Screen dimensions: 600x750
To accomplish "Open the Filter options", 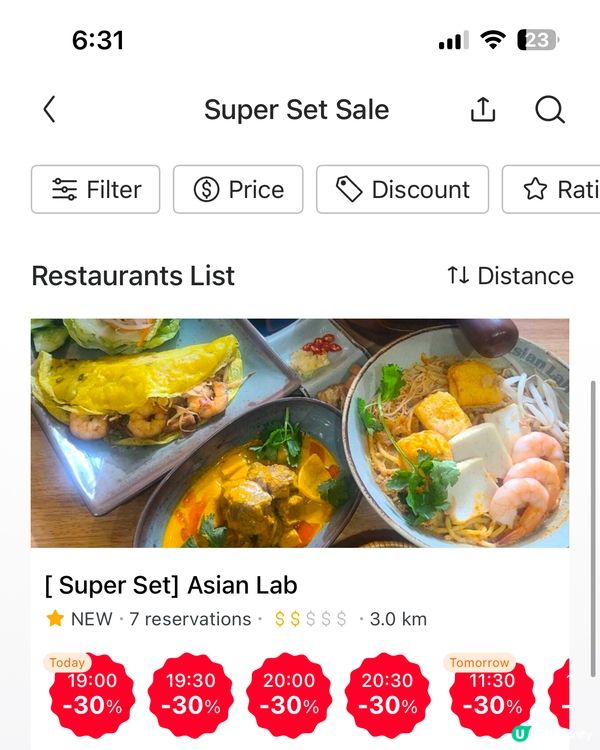I will tap(96, 190).
